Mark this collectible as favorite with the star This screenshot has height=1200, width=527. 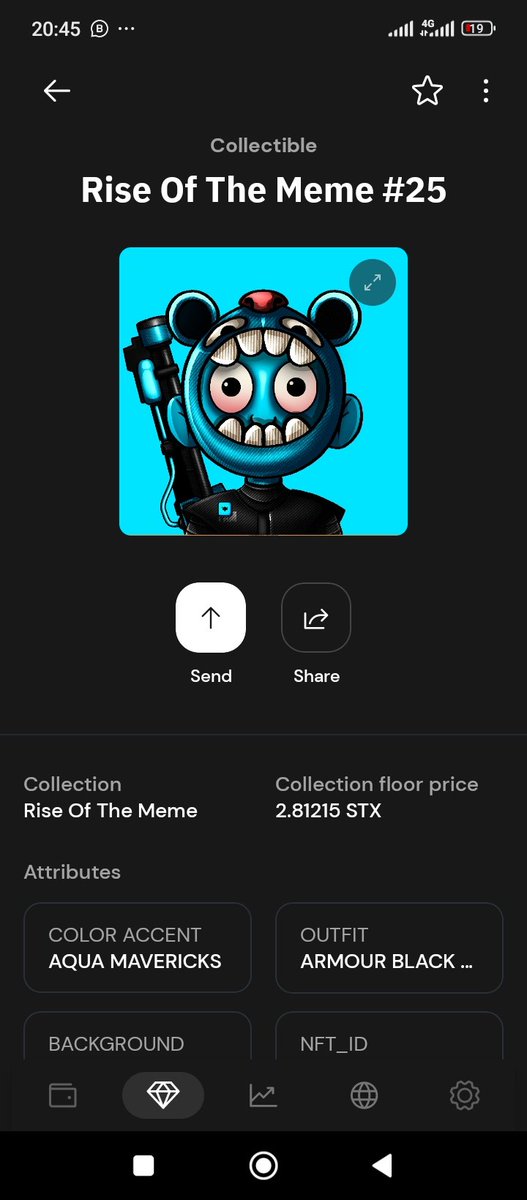427,91
